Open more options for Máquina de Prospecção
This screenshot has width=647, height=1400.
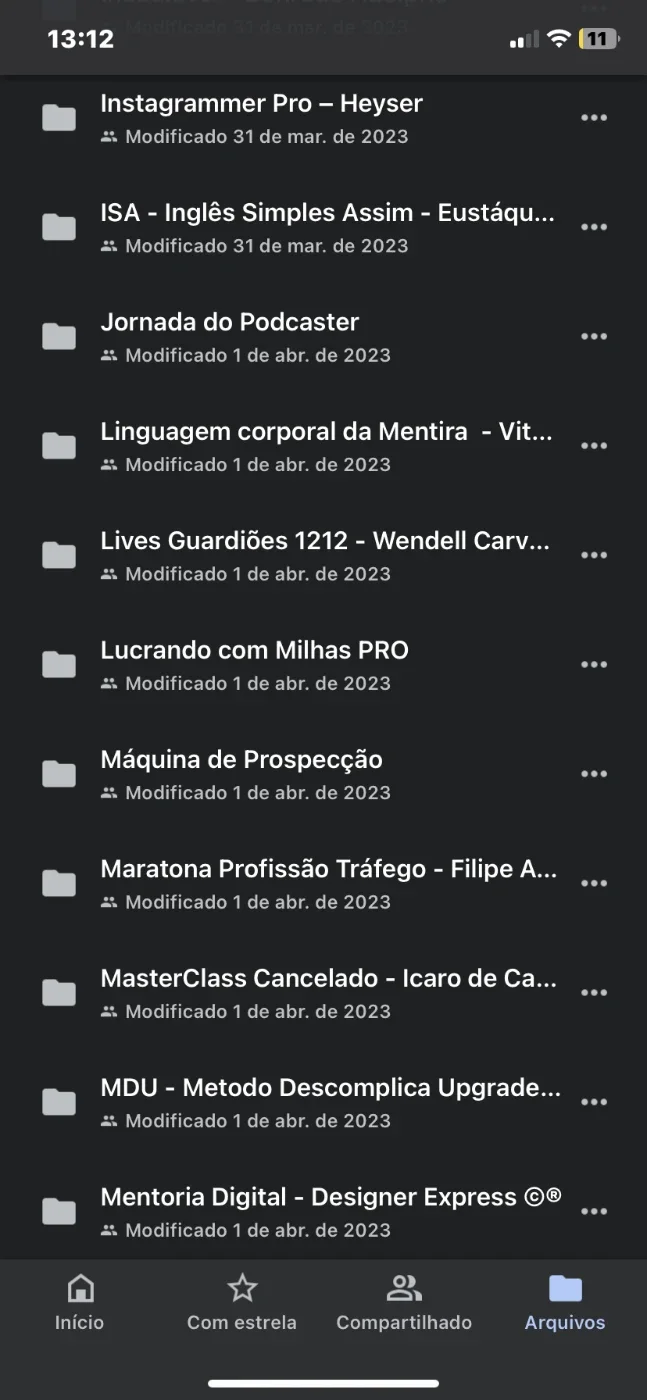point(594,775)
